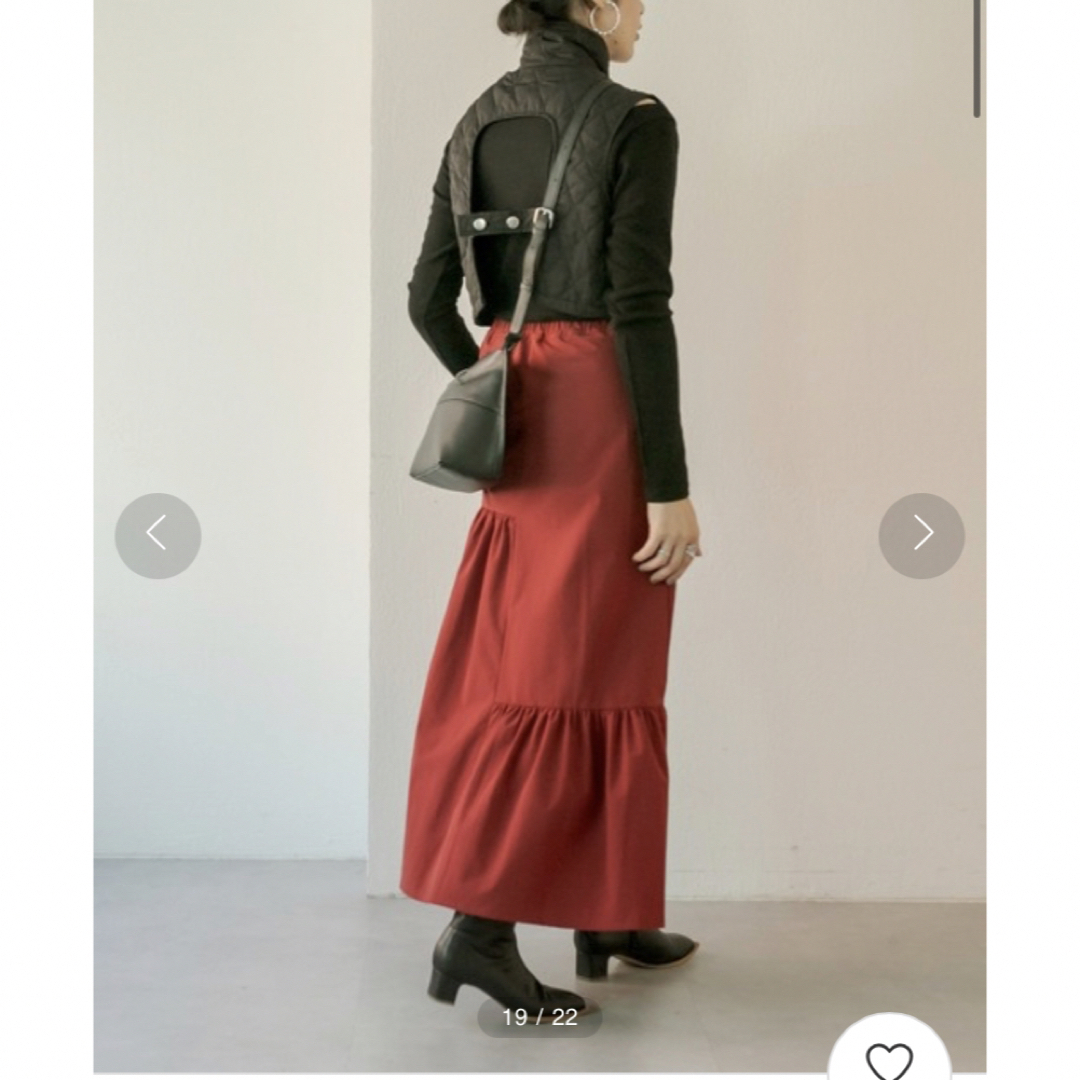Go to the next product photo

click(921, 535)
